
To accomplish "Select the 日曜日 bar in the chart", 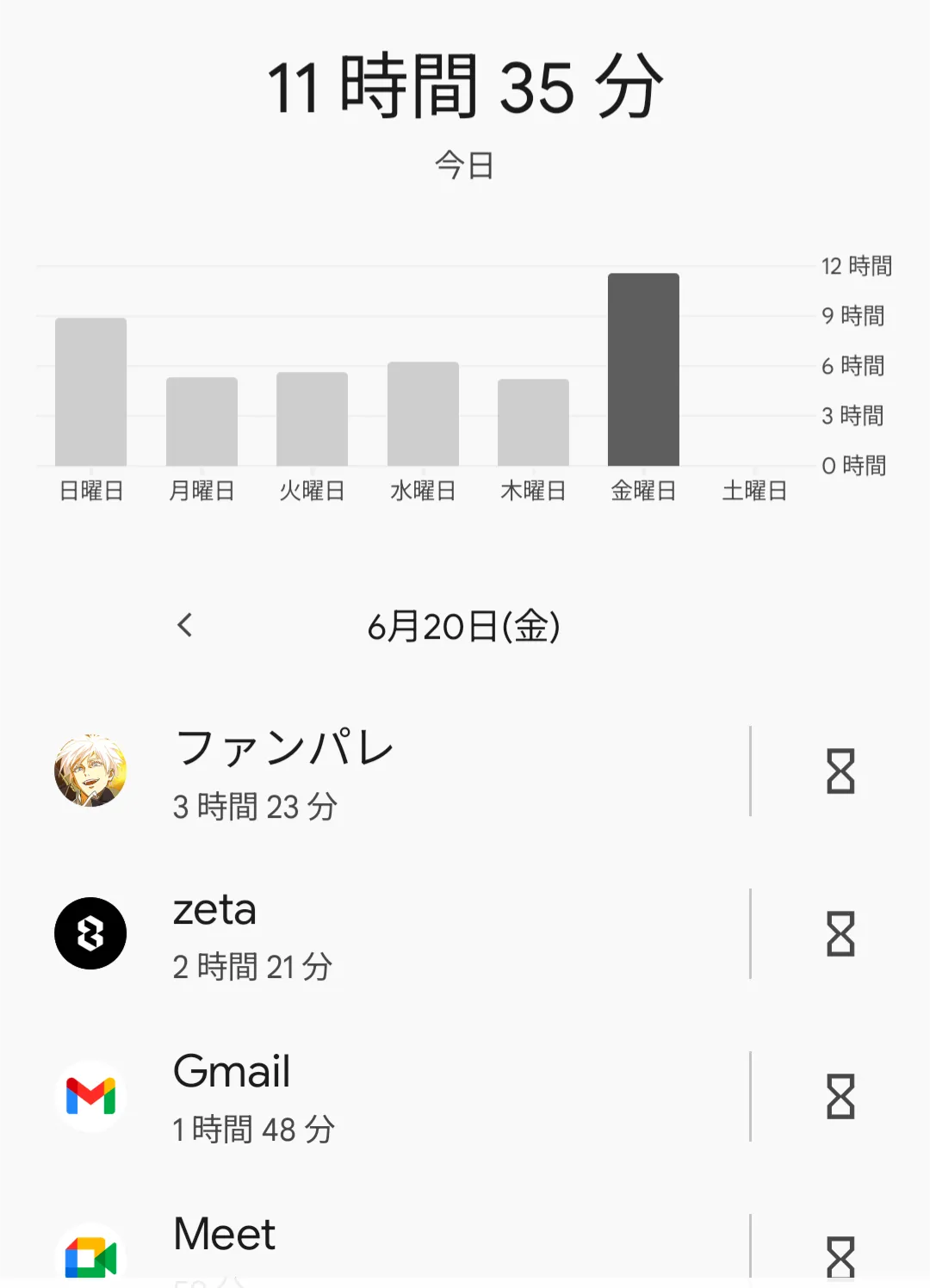I will (x=91, y=393).
